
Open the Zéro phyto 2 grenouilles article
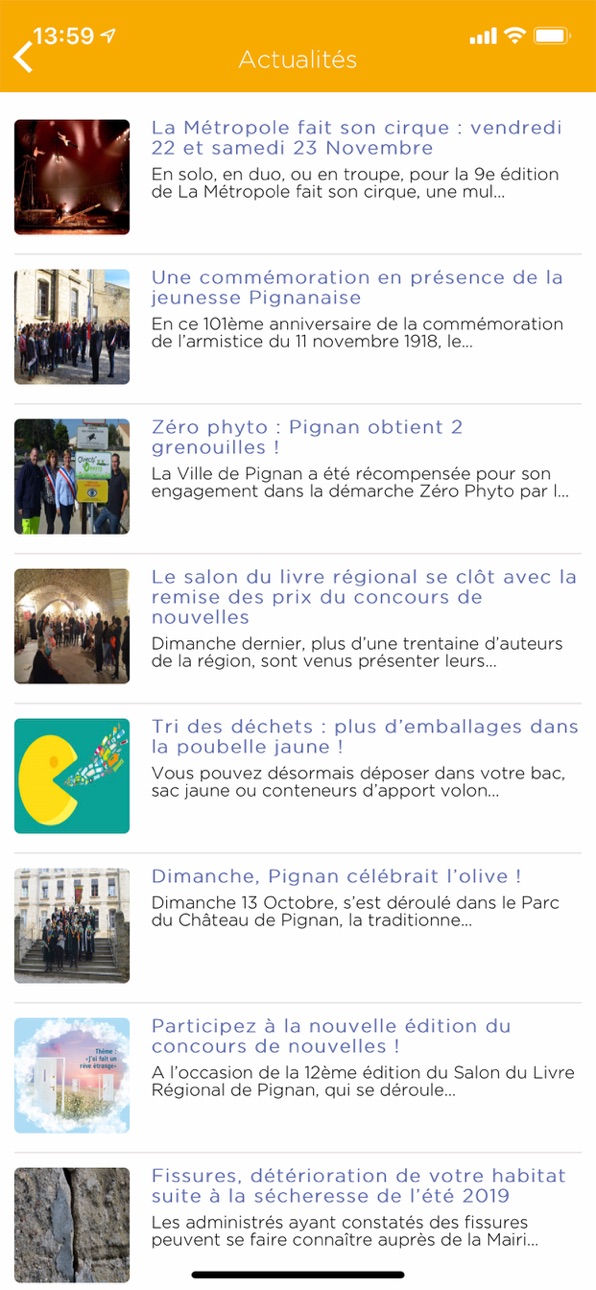click(298, 477)
